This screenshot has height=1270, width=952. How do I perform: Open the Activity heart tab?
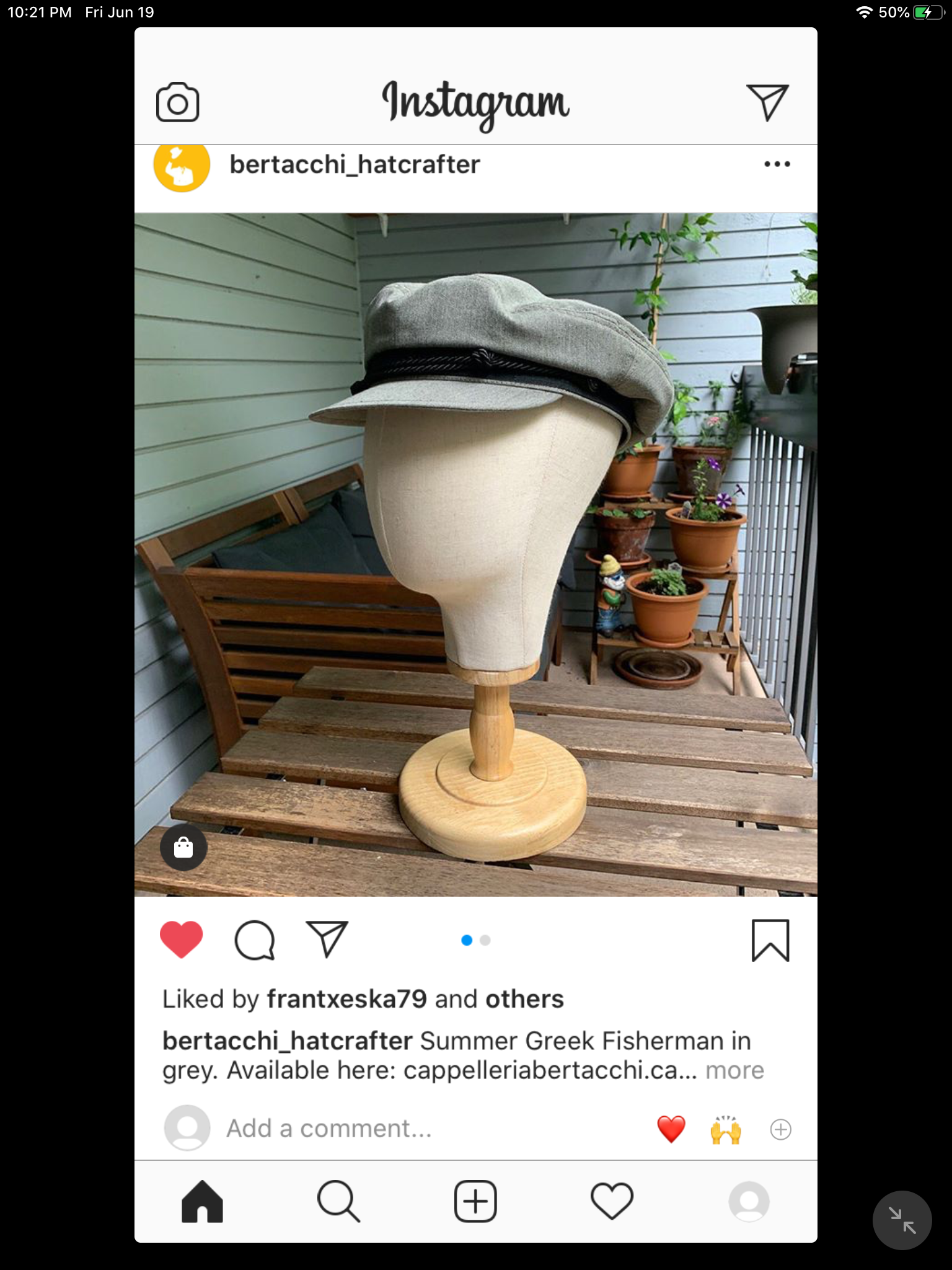click(x=612, y=1201)
